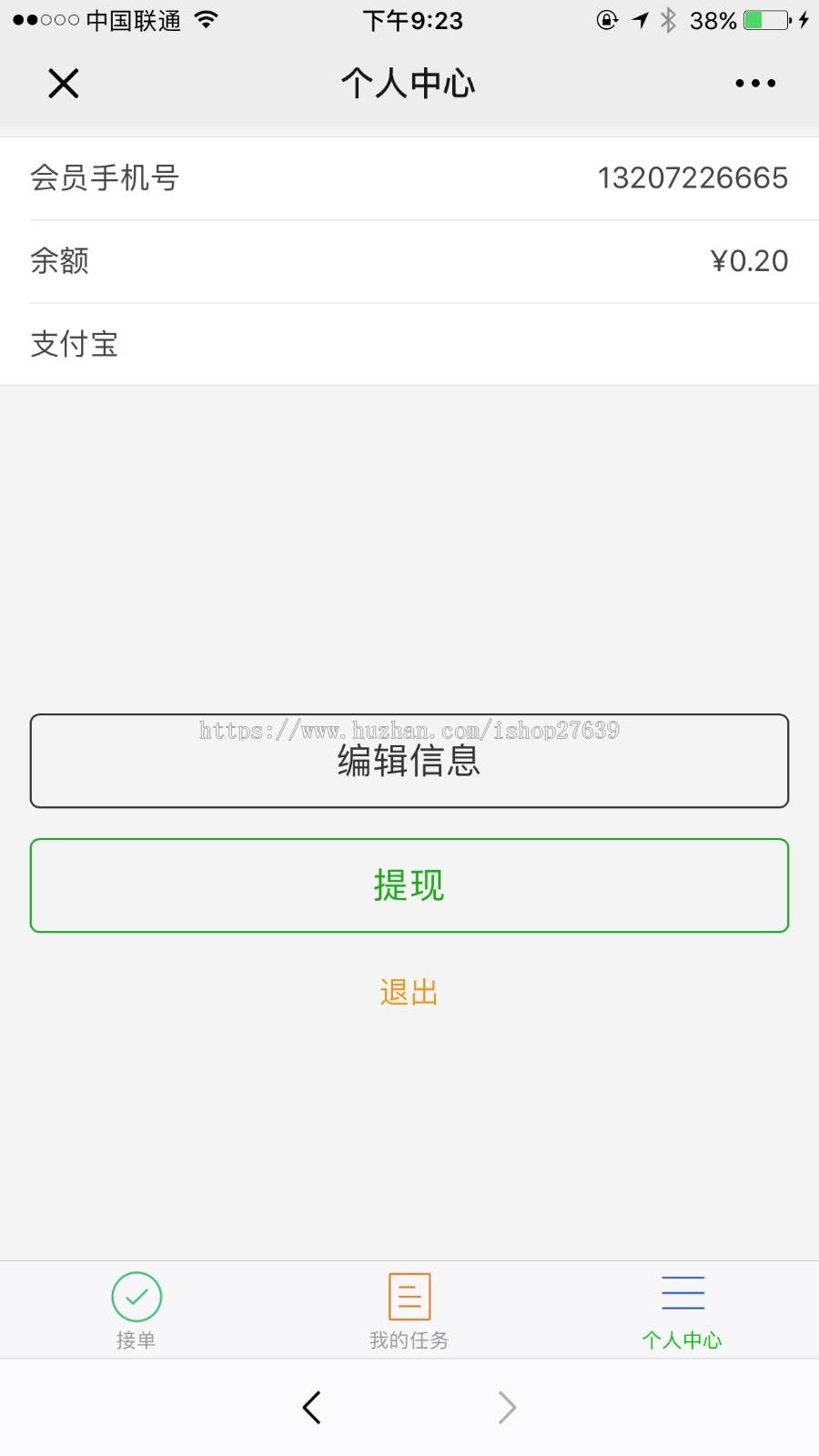Tap the grayed forward arrow
Screen dimensions: 819x1456
507,1407
